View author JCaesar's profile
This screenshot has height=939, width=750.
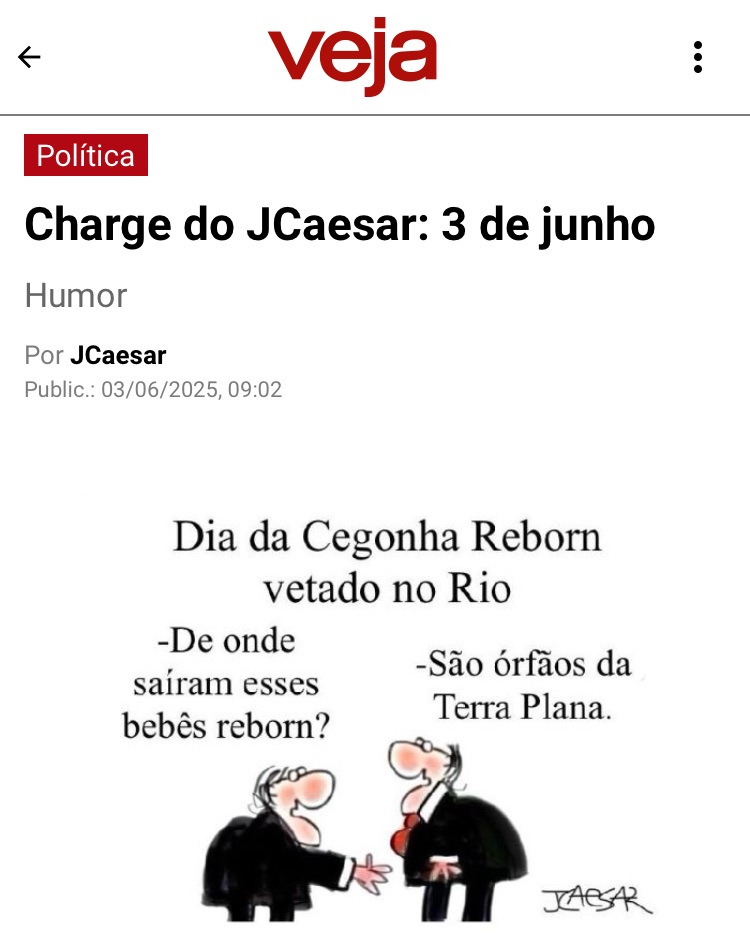[x=118, y=355]
